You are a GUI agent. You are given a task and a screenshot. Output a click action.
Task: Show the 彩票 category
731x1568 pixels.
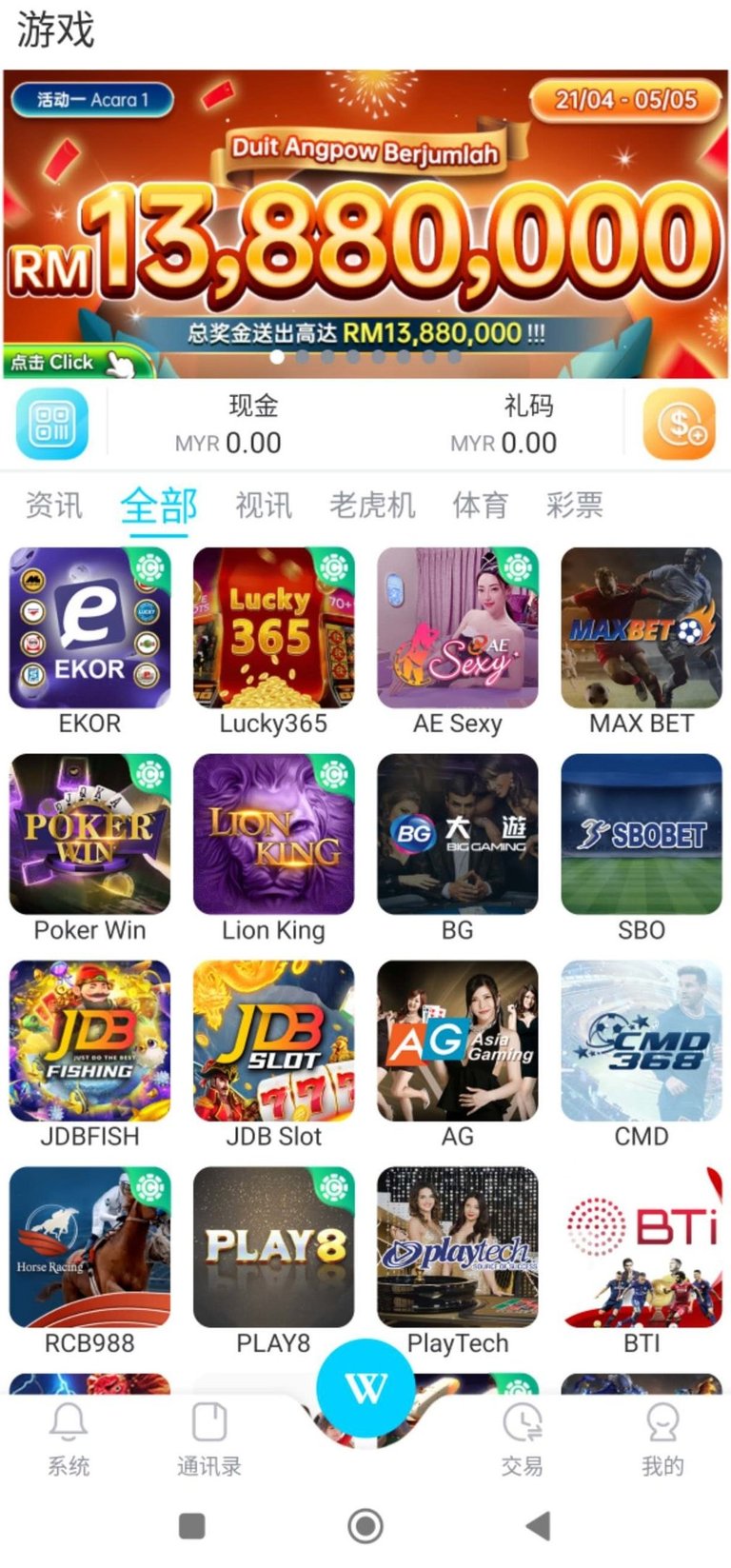574,505
